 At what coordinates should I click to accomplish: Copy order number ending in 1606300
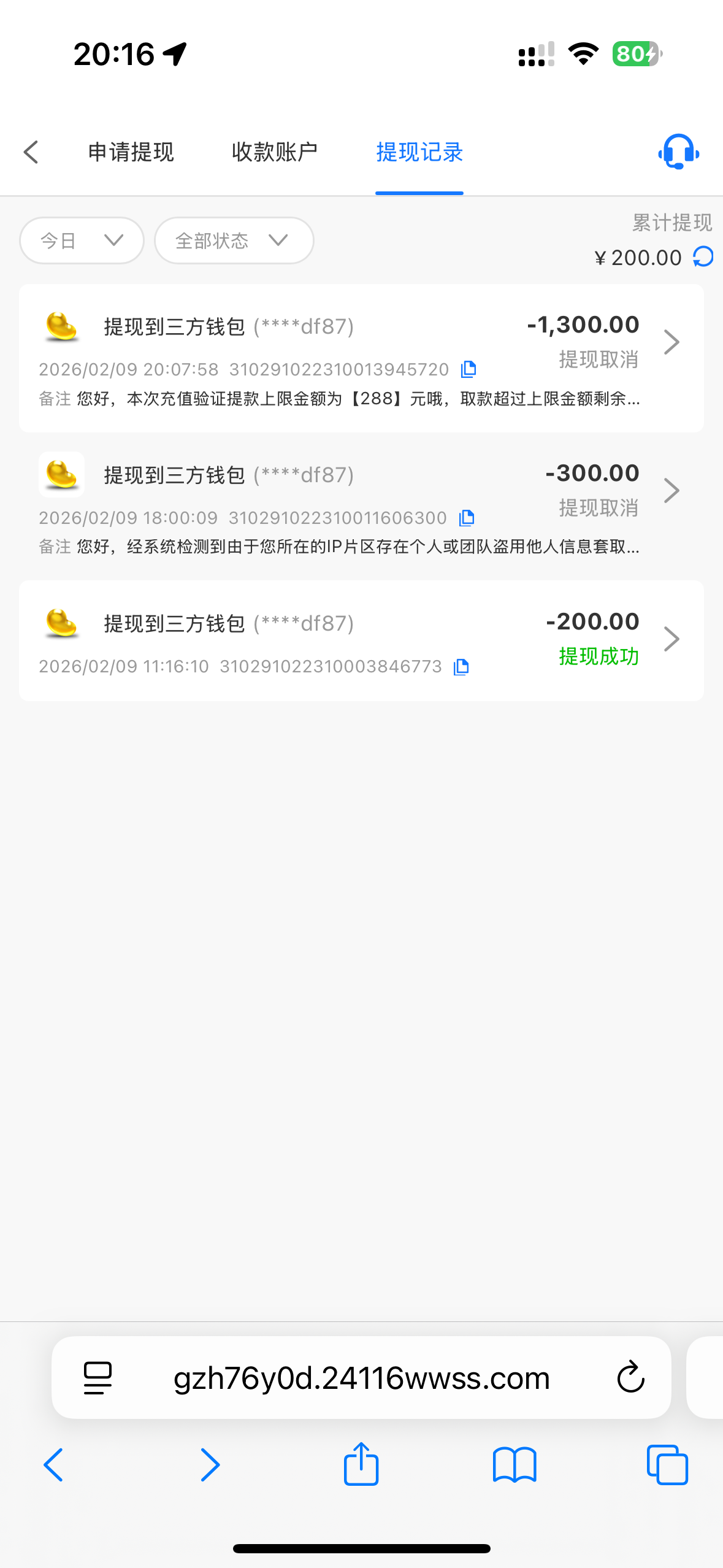(x=467, y=518)
